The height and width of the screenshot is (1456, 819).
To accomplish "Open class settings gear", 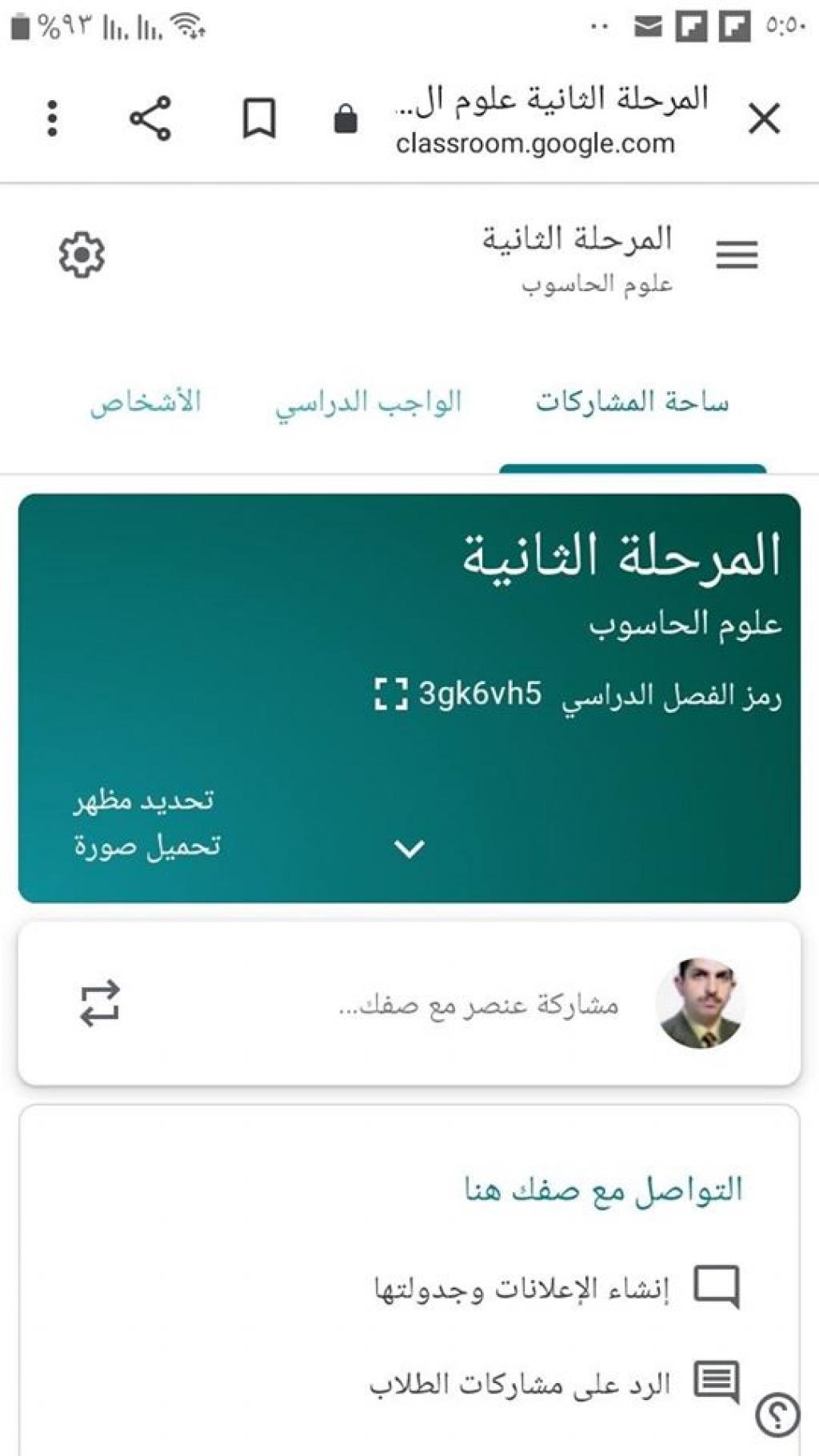I will coord(82,255).
